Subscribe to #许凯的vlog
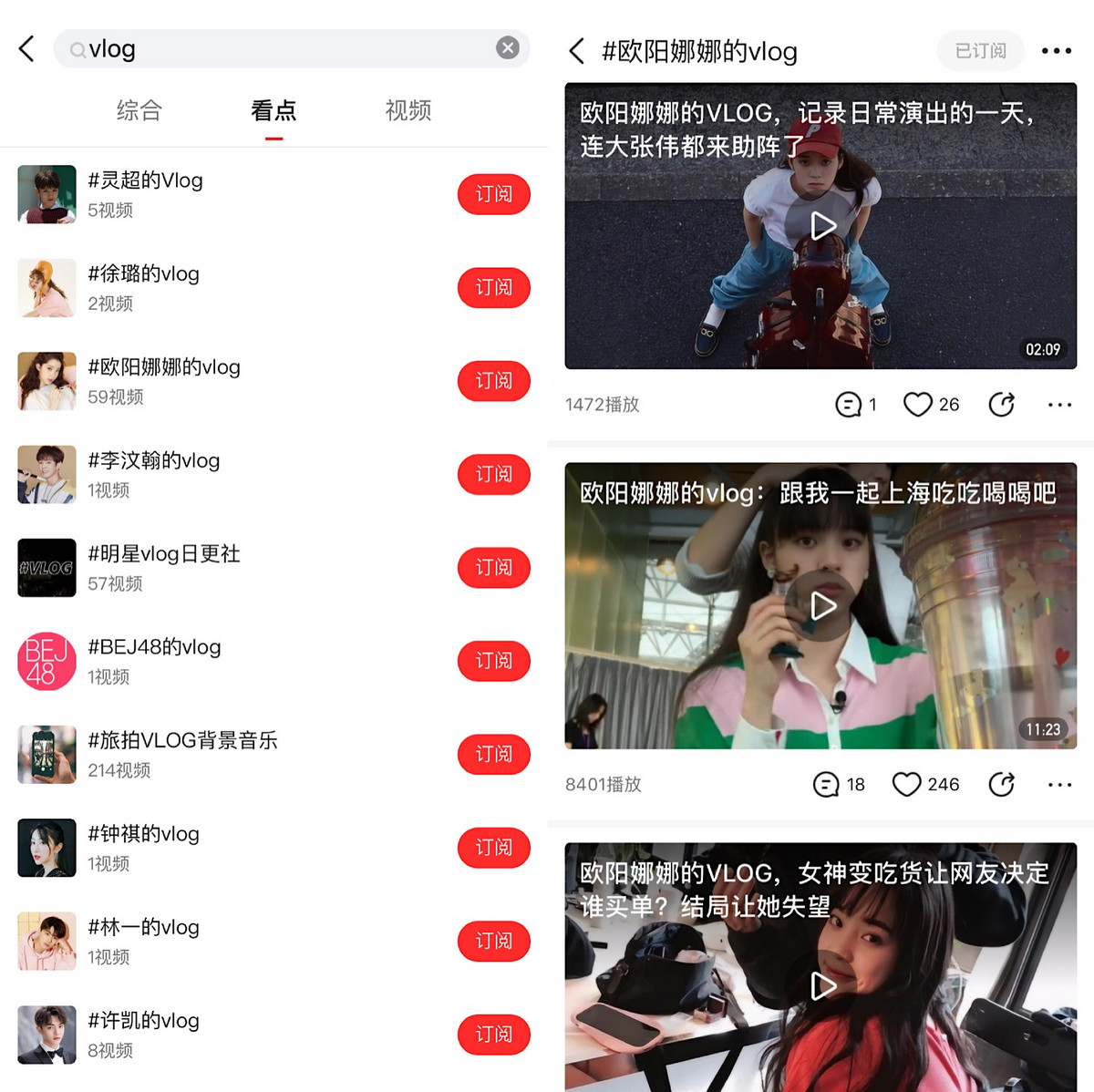The width and height of the screenshot is (1094, 1092). (x=493, y=1035)
